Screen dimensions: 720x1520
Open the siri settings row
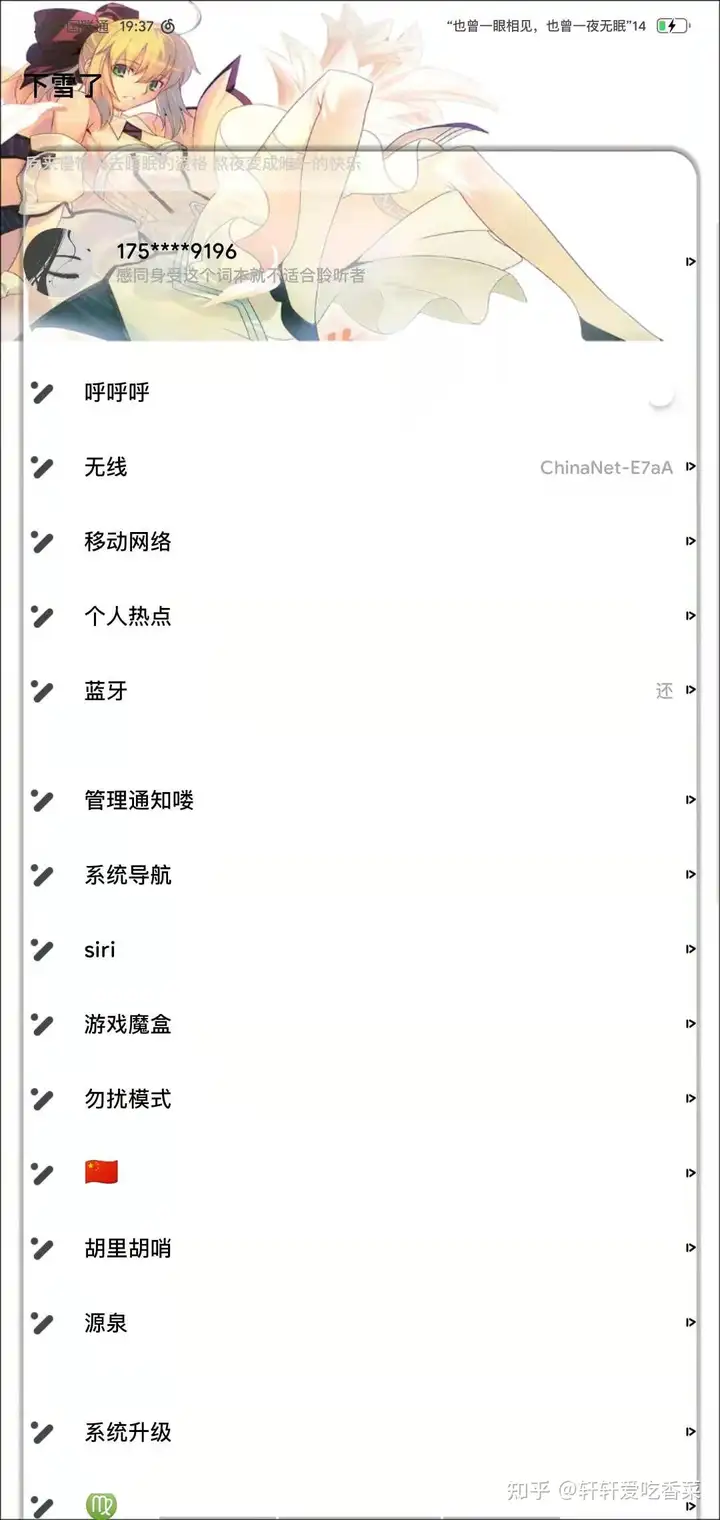(x=360, y=949)
